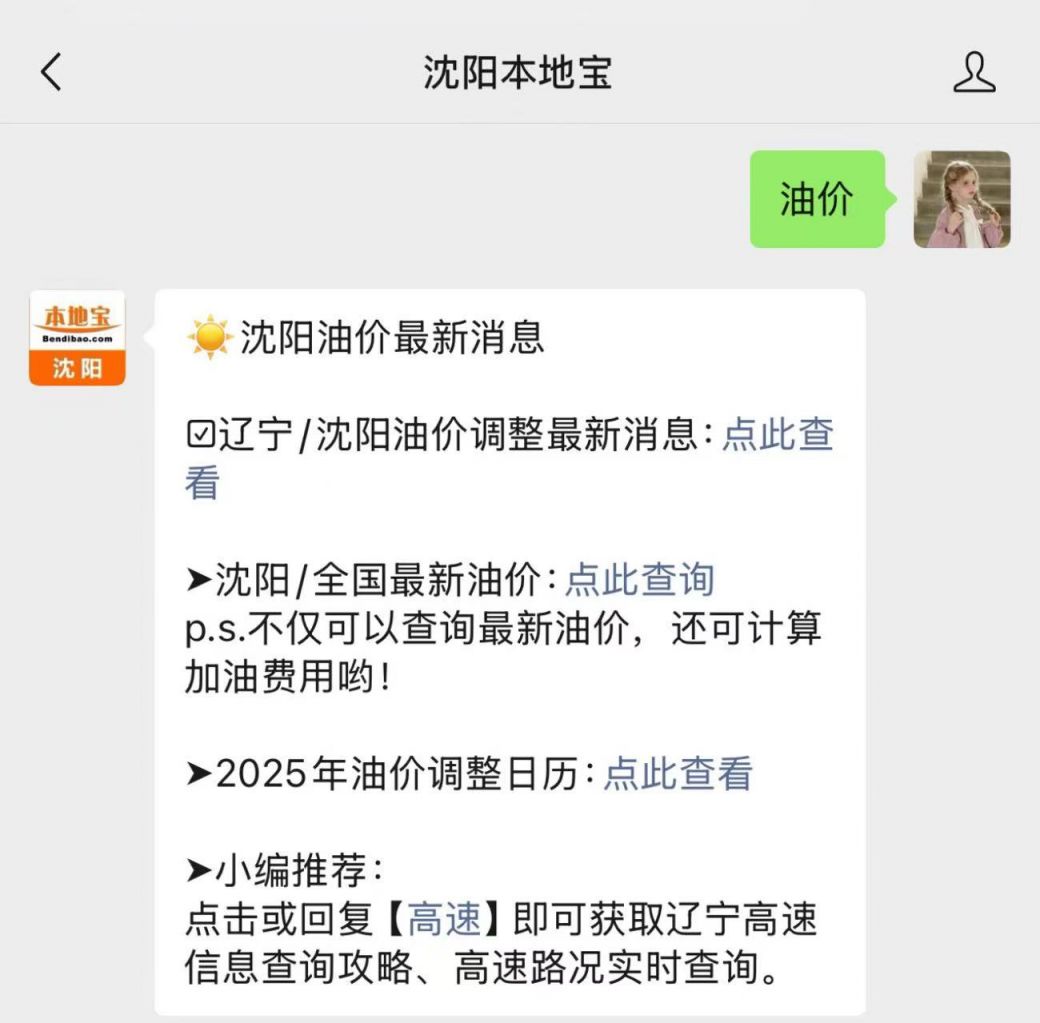Screen dimensions: 1040x1023
Task: Go back from the 沈阳本地宝 chat
Action: pos(51,72)
